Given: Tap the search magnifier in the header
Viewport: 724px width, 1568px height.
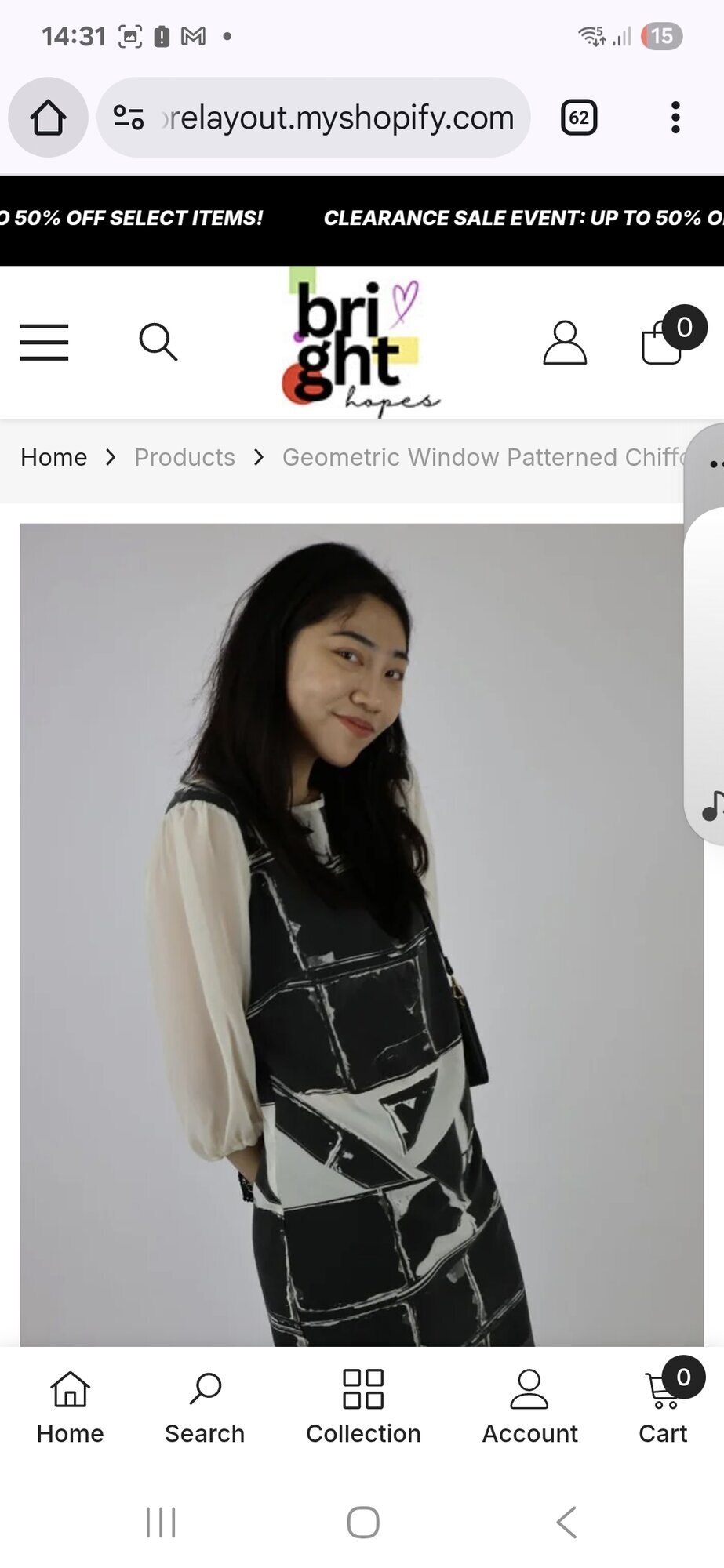Looking at the screenshot, I should (x=158, y=343).
